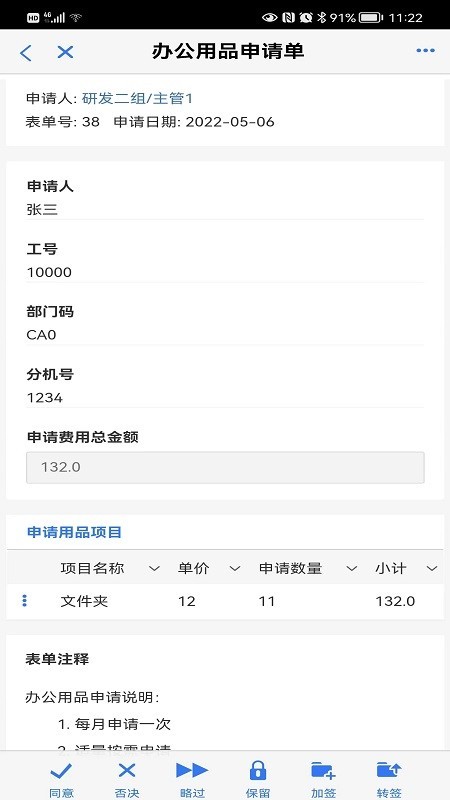
Task: Expand the 小计 column chevron
Action: tap(432, 568)
